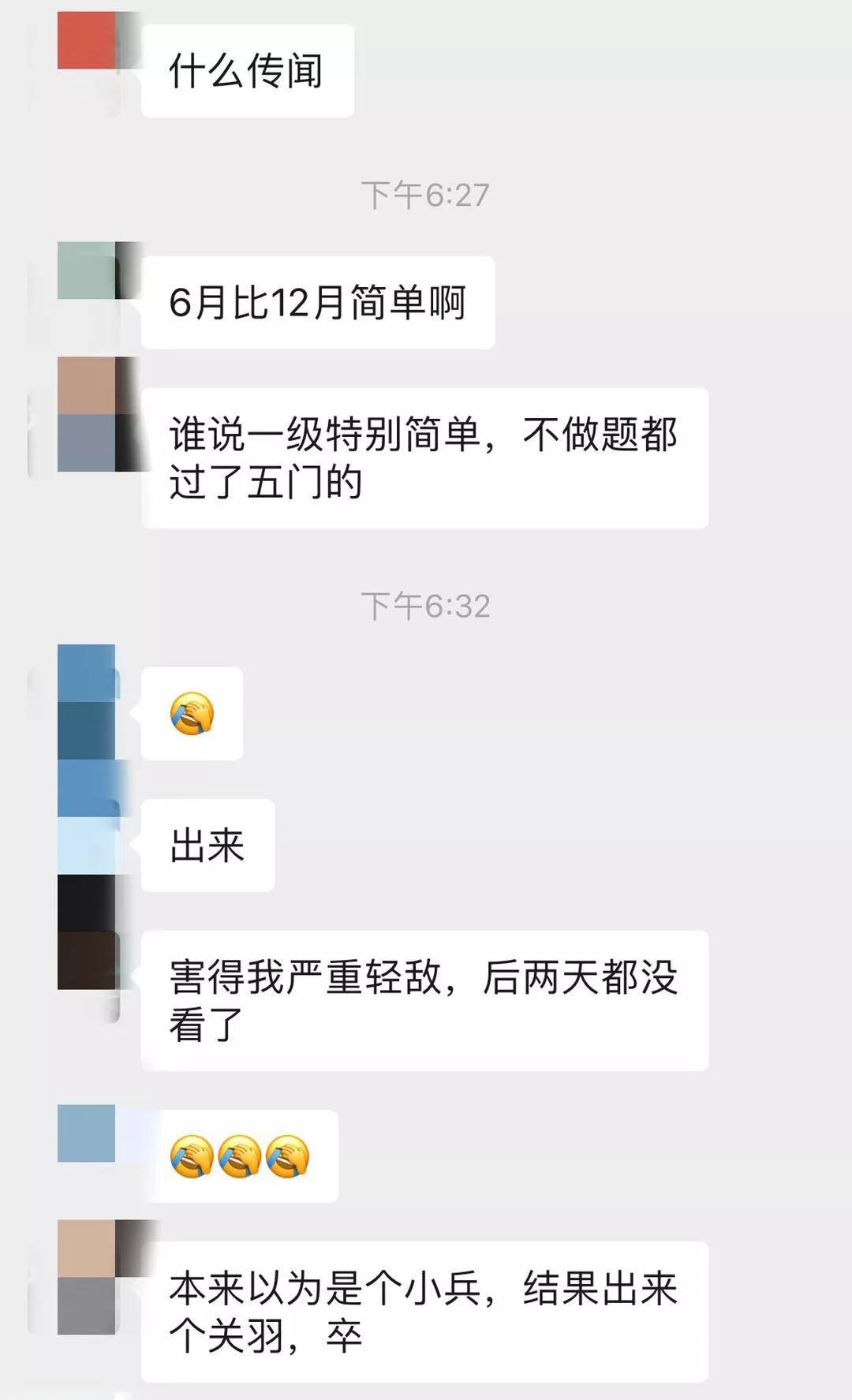Open avatar beside 6月比12月简单啊 message
This screenshot has width=852, height=1400.
87,271
